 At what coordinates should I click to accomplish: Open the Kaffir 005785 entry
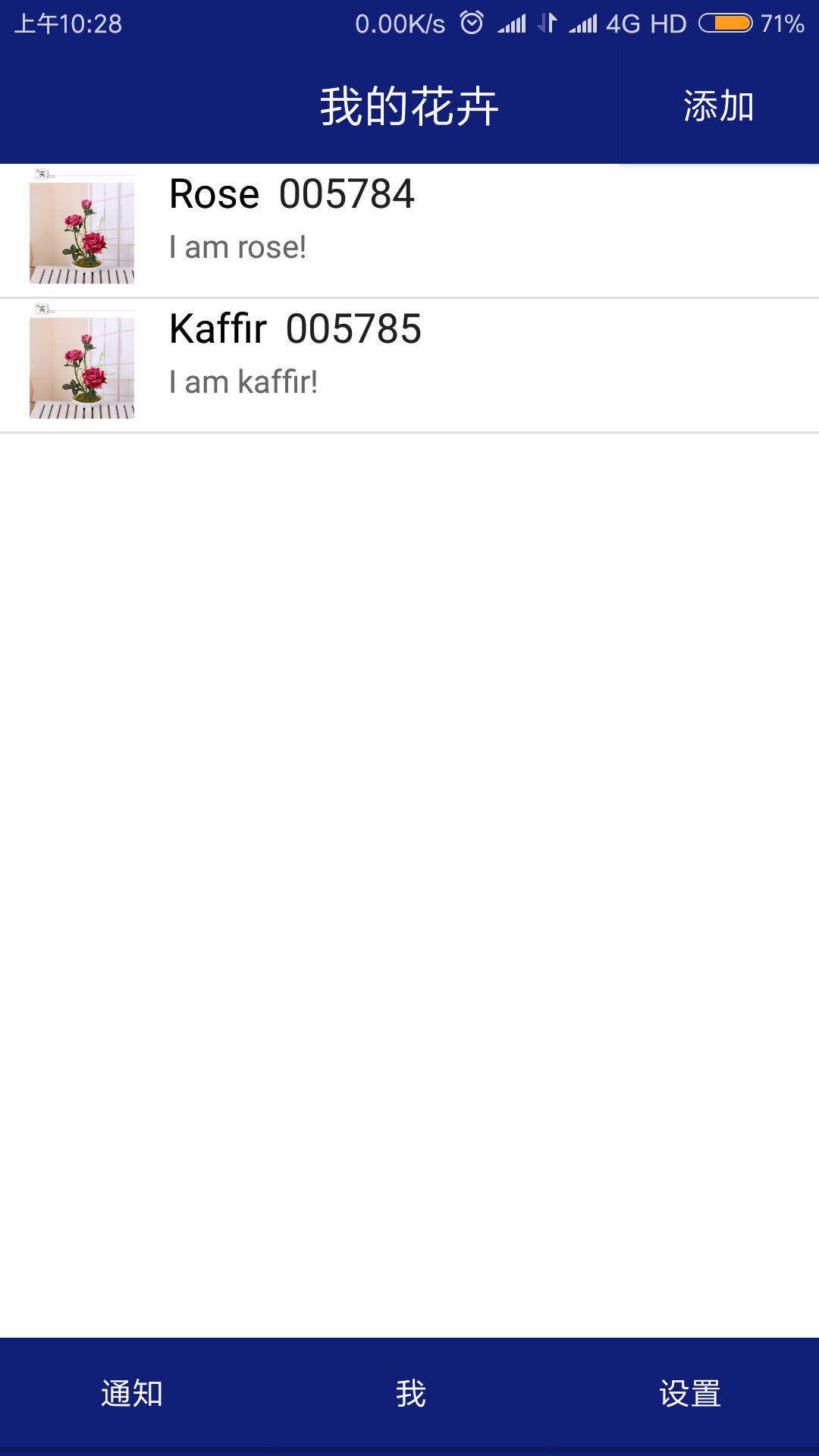click(x=409, y=365)
